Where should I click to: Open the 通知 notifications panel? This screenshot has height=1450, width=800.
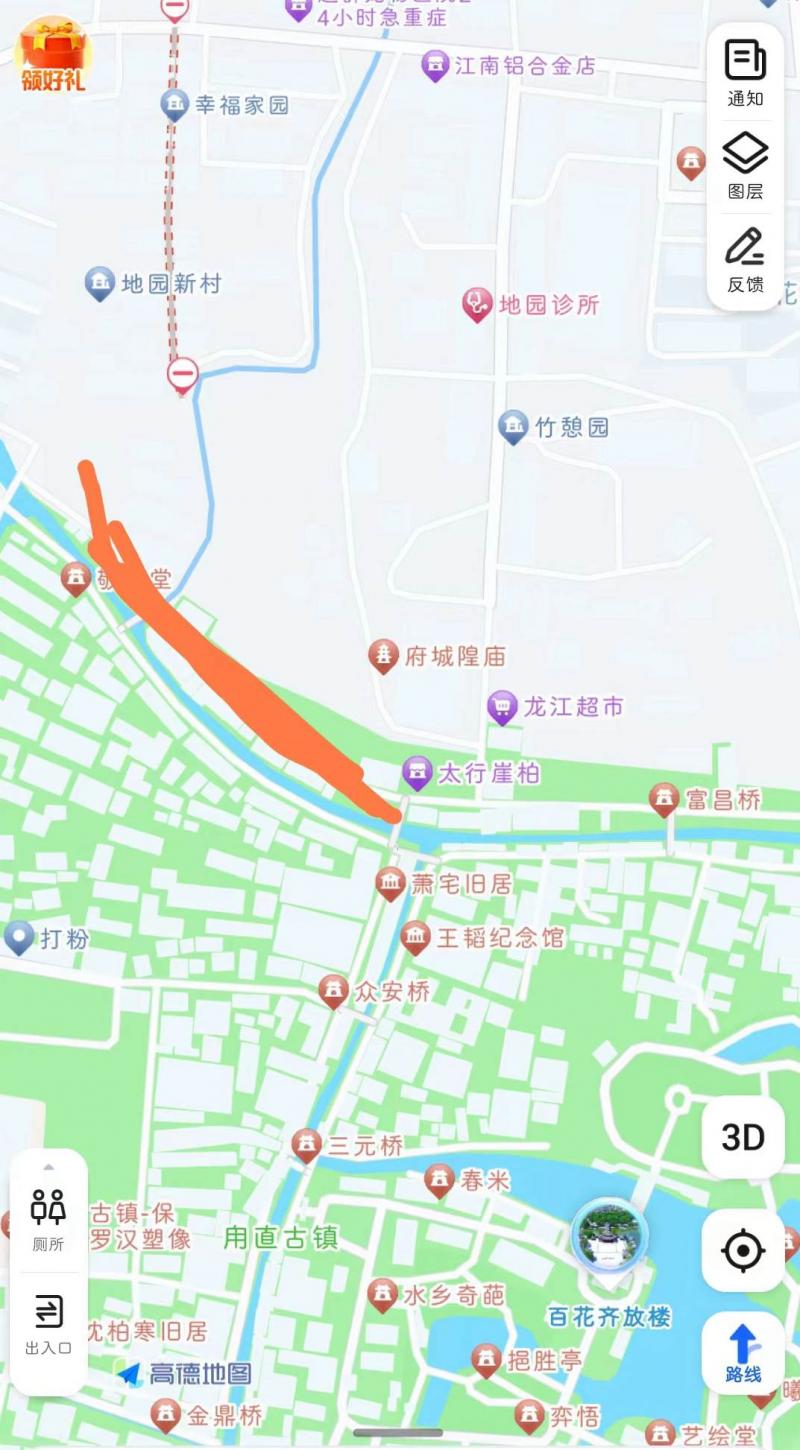pos(742,70)
